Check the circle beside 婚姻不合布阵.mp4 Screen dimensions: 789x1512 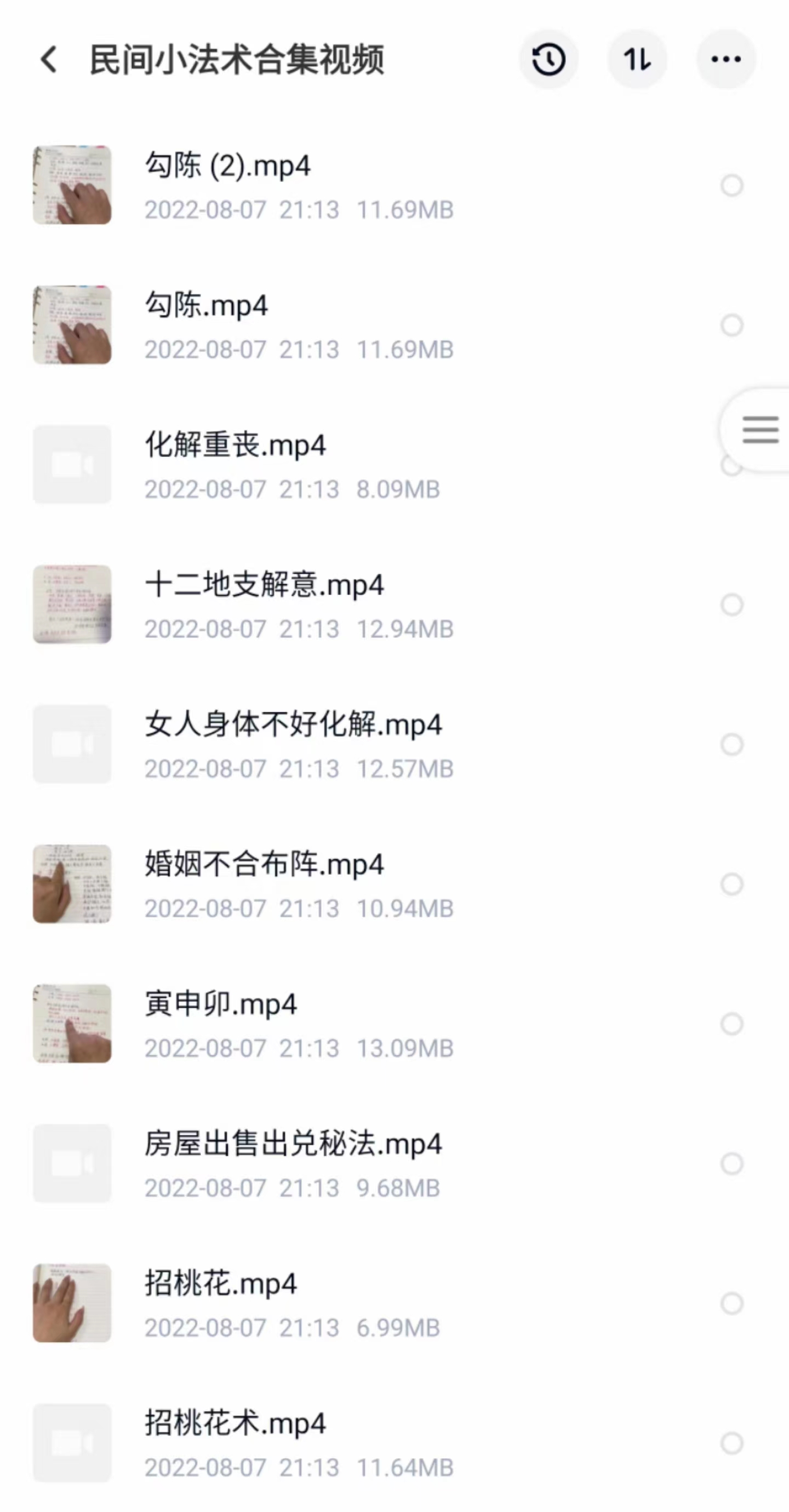[x=730, y=884]
